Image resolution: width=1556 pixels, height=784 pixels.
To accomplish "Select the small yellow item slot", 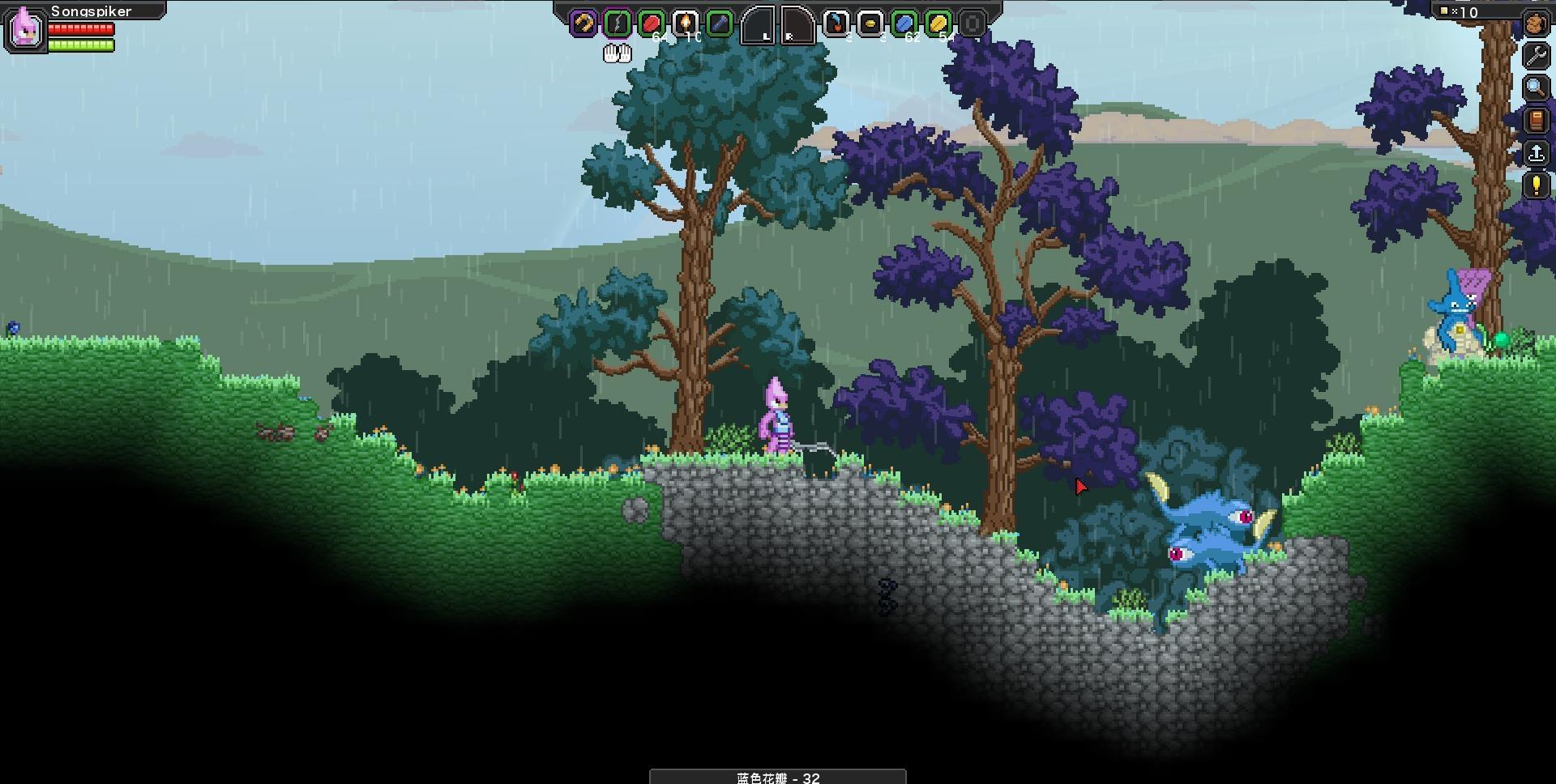I will (x=870, y=23).
